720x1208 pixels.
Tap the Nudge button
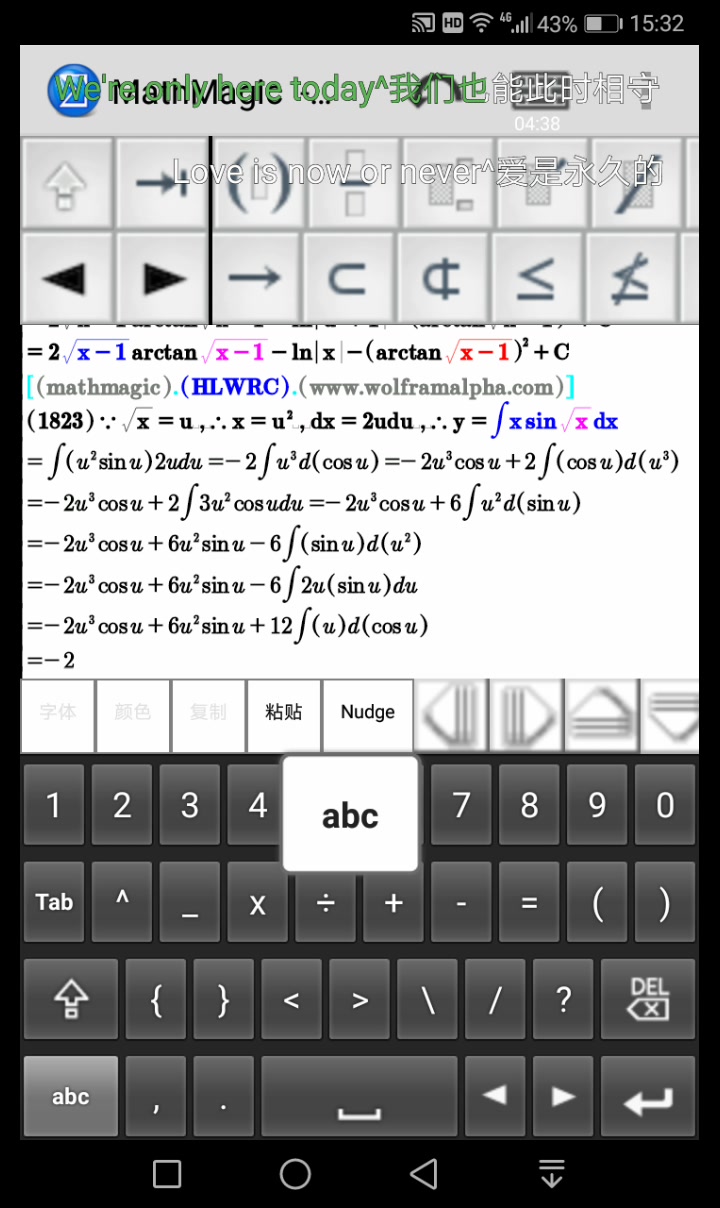pos(367,713)
